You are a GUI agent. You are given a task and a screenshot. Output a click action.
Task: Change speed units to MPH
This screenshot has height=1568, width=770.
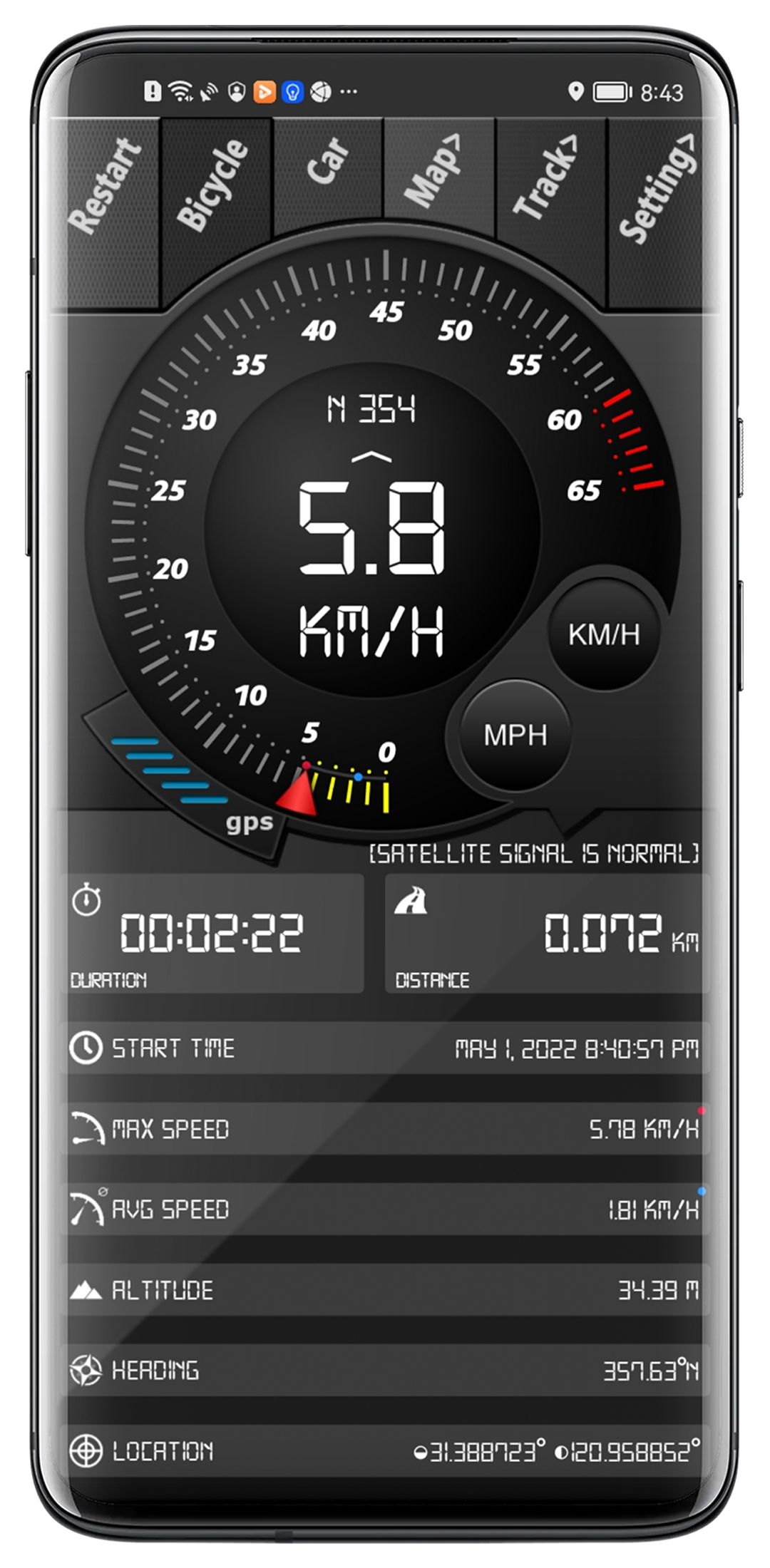click(x=515, y=735)
